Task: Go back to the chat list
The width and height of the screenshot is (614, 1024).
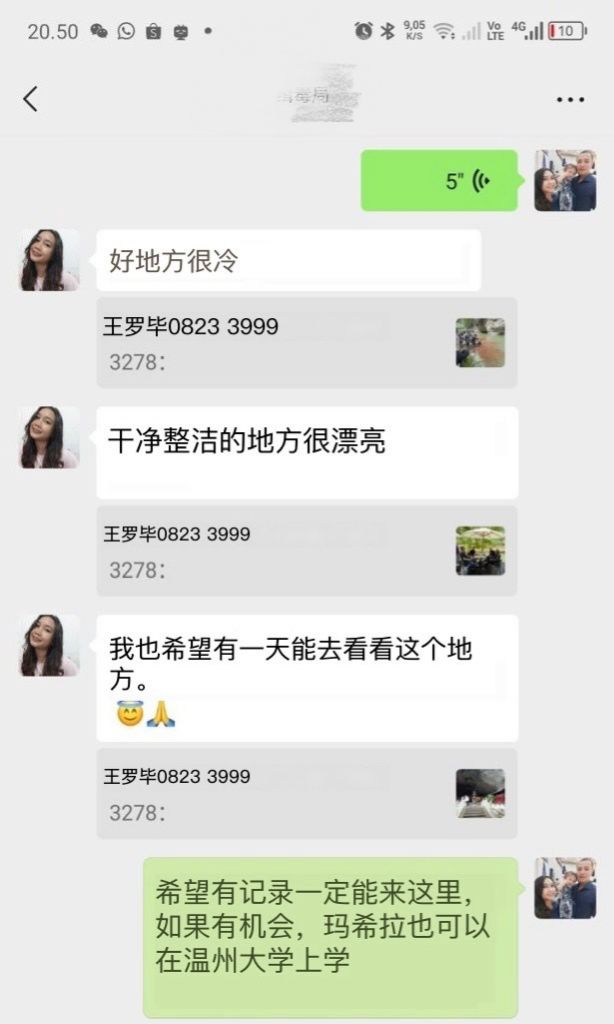Action: 30,99
